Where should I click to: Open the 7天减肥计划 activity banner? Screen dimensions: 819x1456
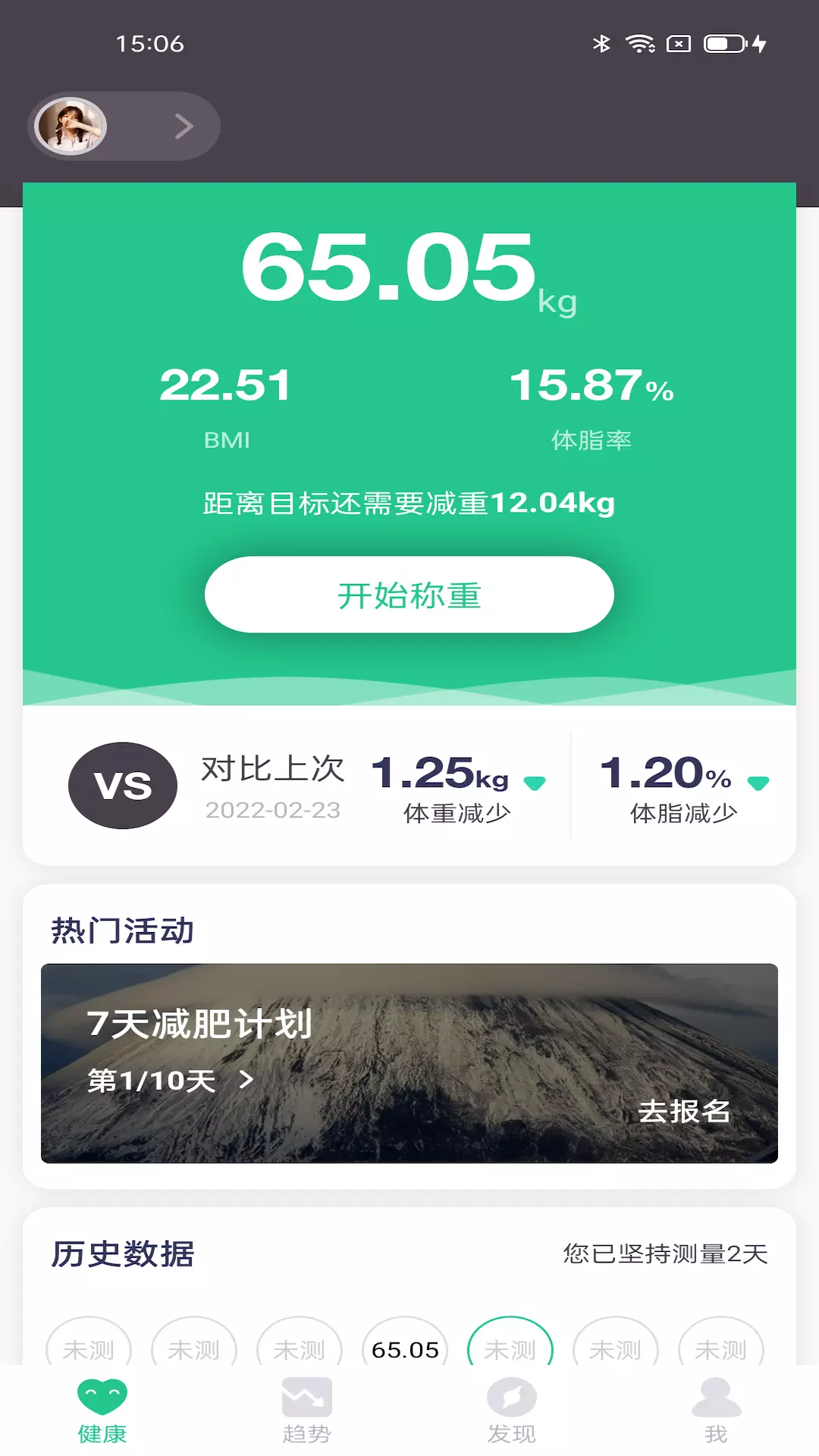point(409,1063)
